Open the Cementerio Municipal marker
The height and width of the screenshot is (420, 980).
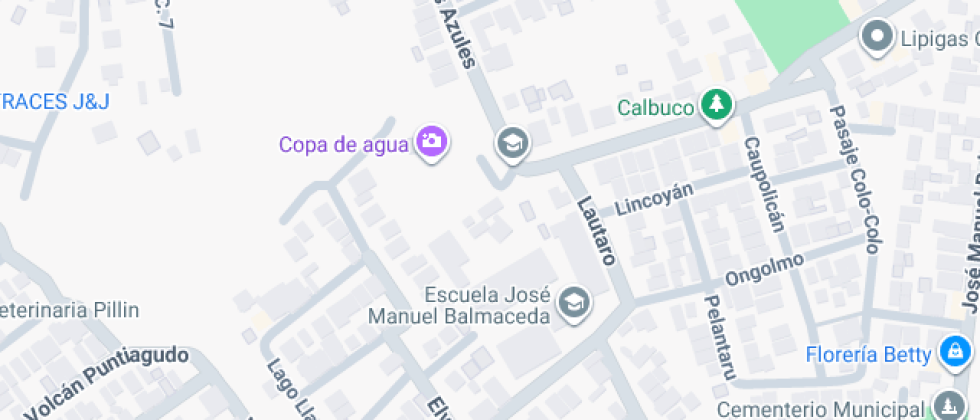click(945, 406)
